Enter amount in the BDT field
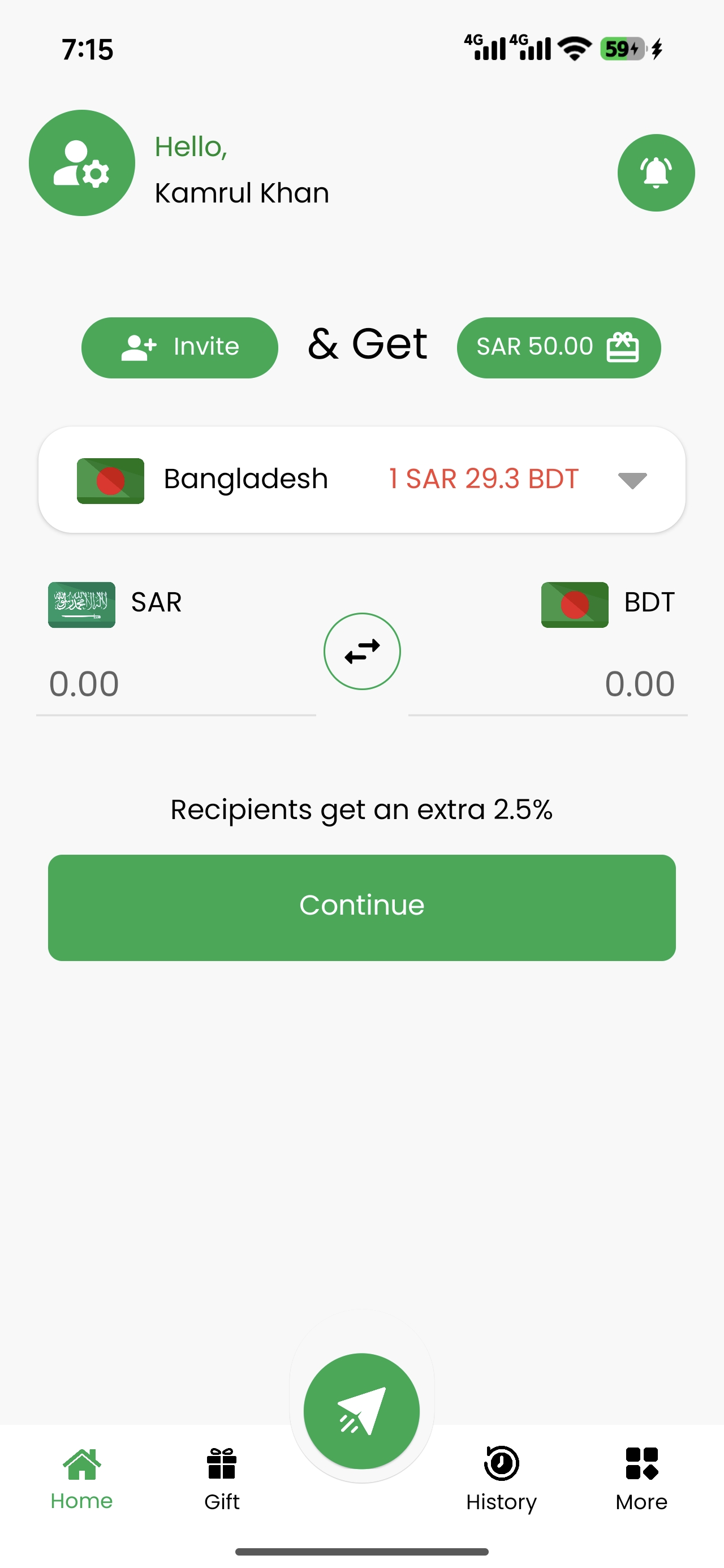The height and width of the screenshot is (1568, 724). pyautogui.click(x=548, y=683)
